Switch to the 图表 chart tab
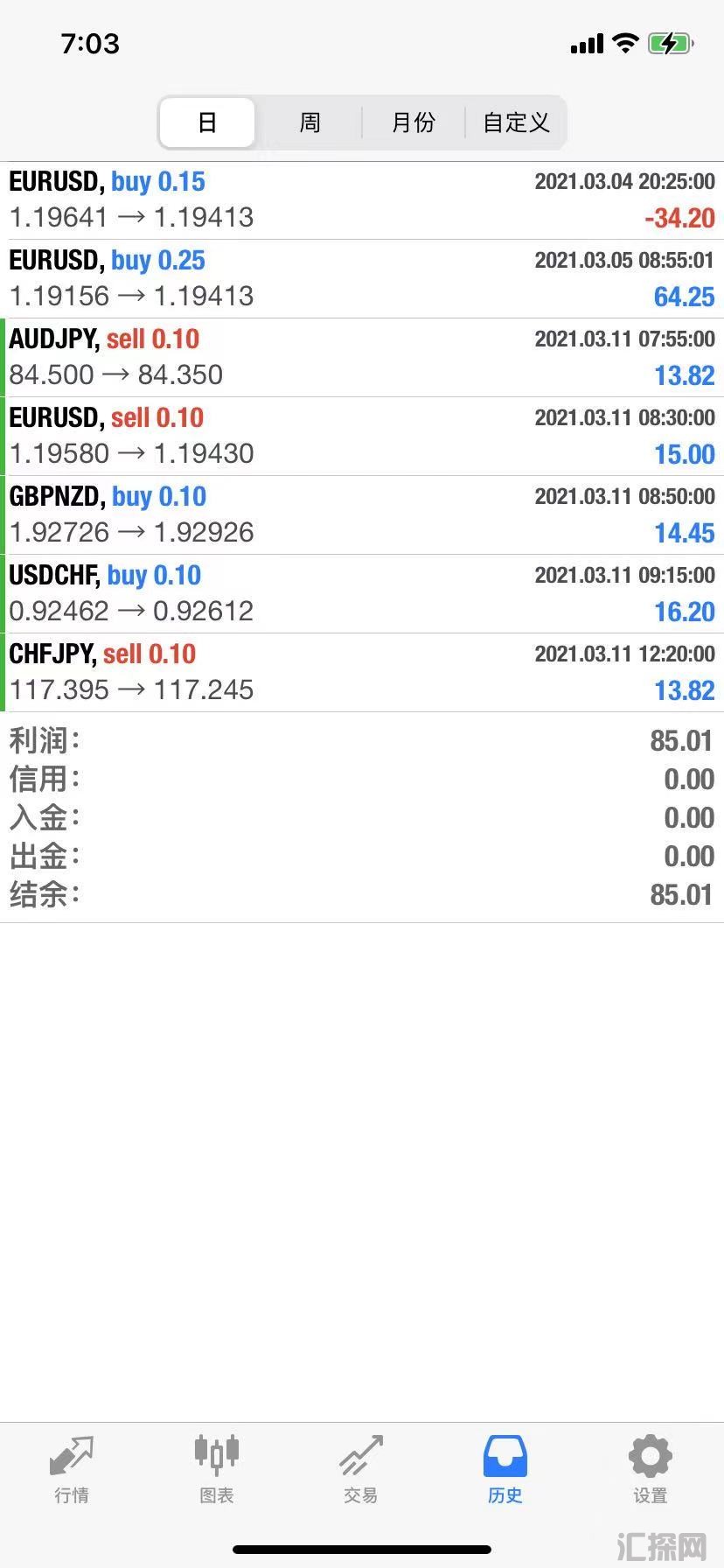 216,1470
